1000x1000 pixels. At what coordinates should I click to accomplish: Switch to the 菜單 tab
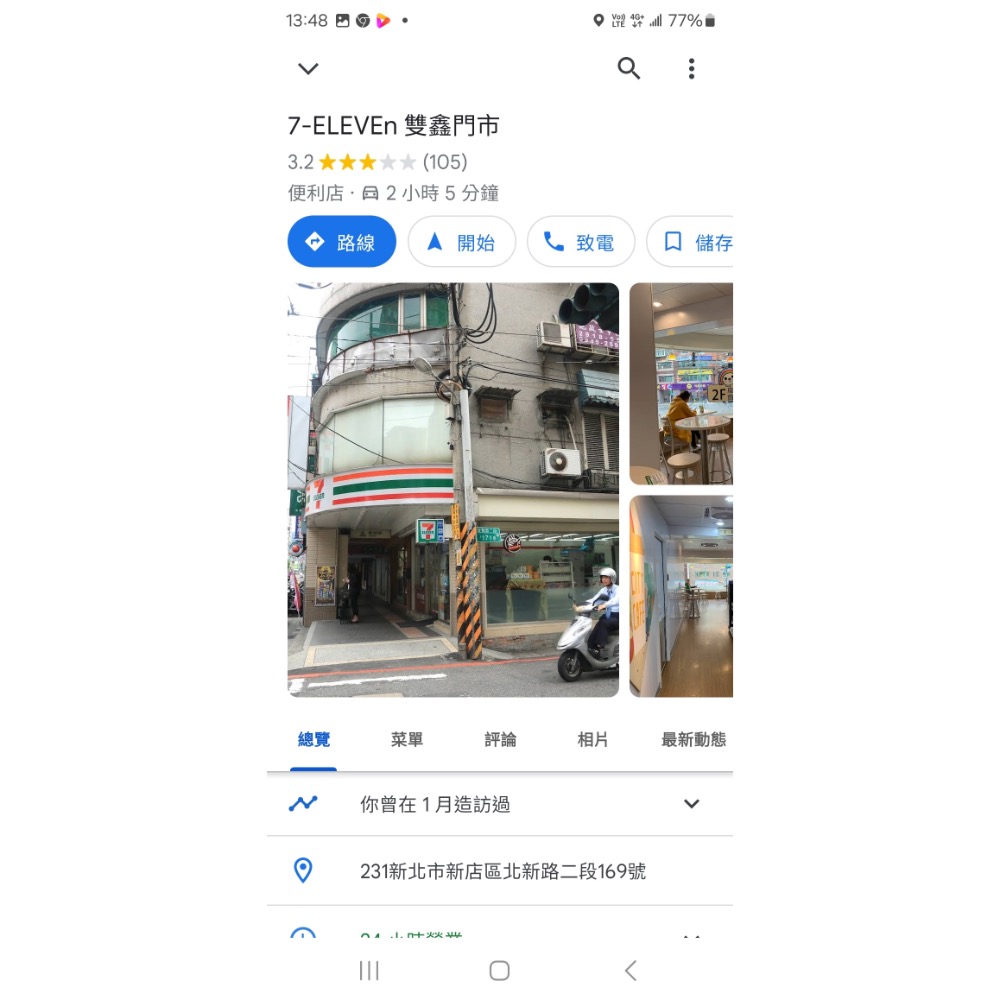[407, 740]
